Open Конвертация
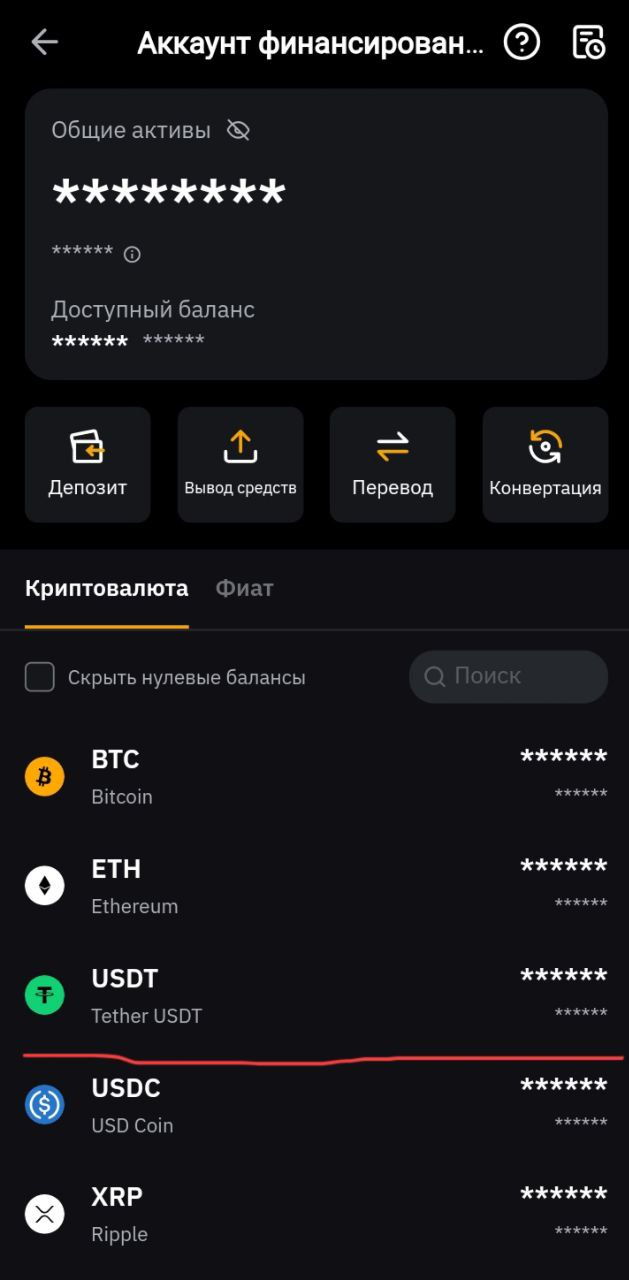Image resolution: width=629 pixels, height=1280 pixels. pyautogui.click(x=545, y=464)
